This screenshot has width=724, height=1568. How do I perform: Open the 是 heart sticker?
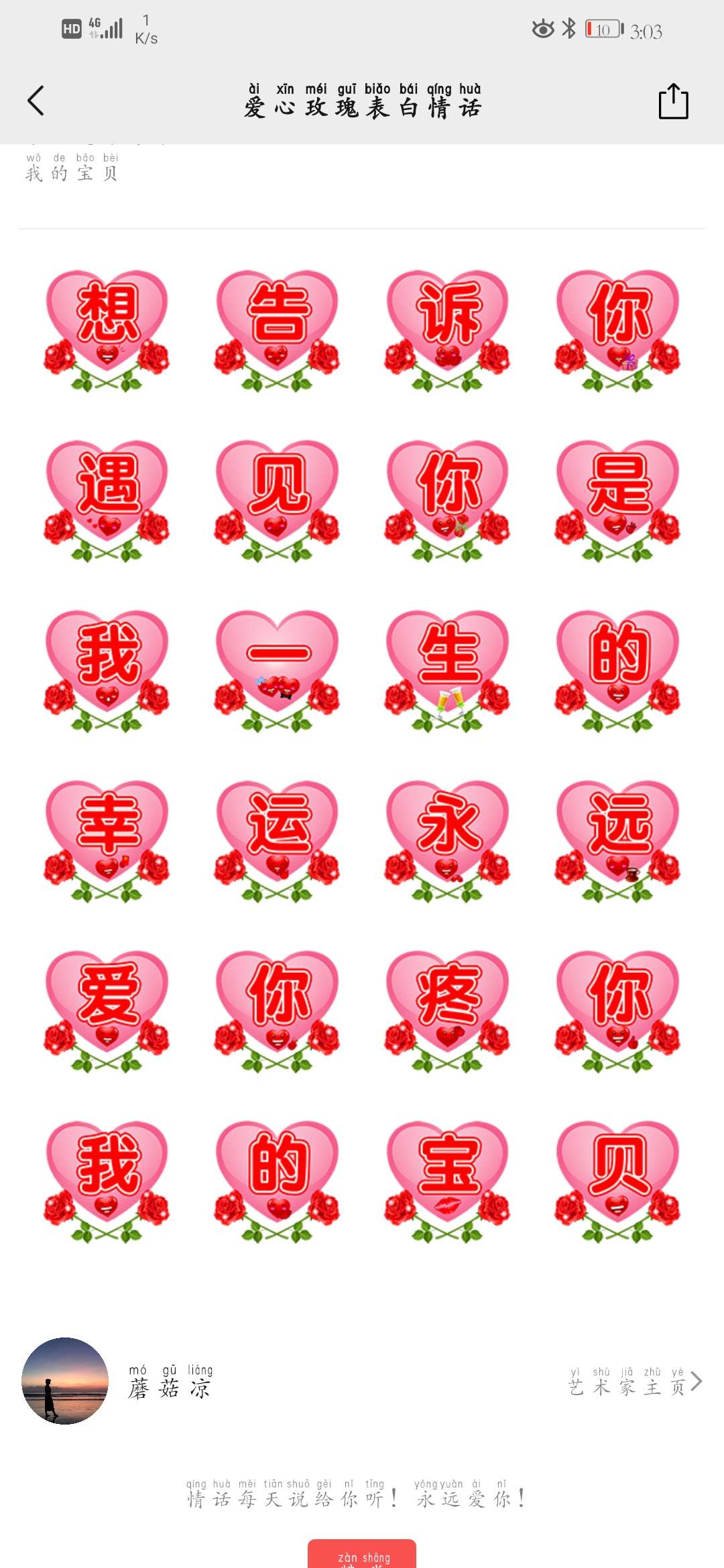click(x=617, y=500)
